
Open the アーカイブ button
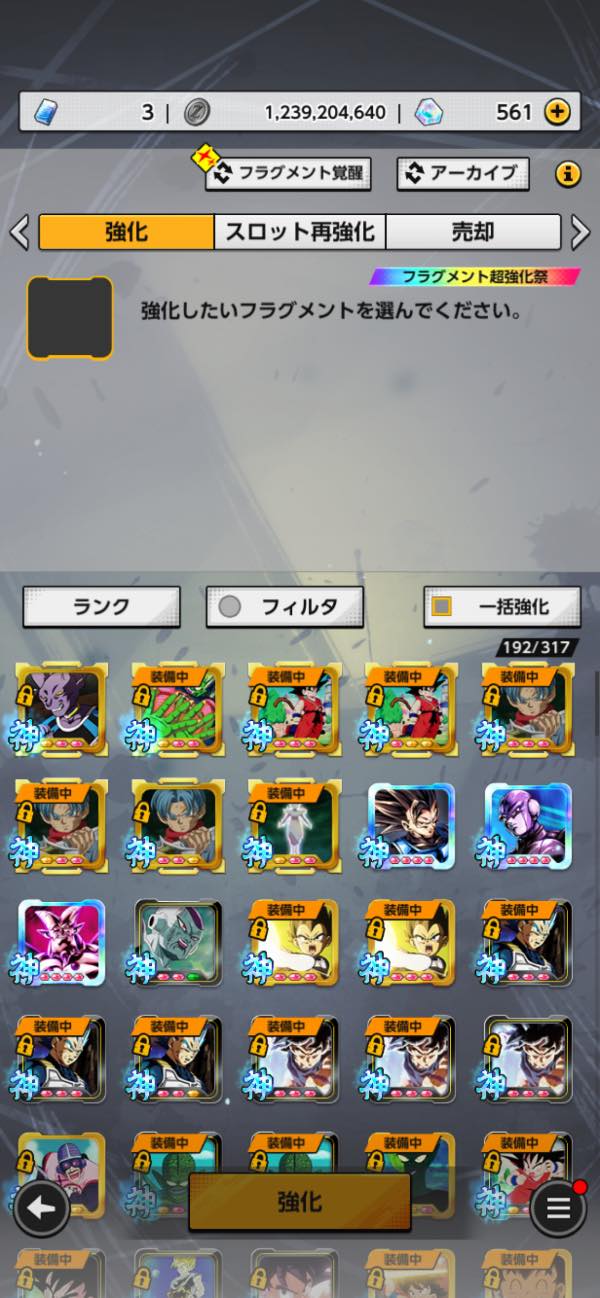(x=462, y=173)
